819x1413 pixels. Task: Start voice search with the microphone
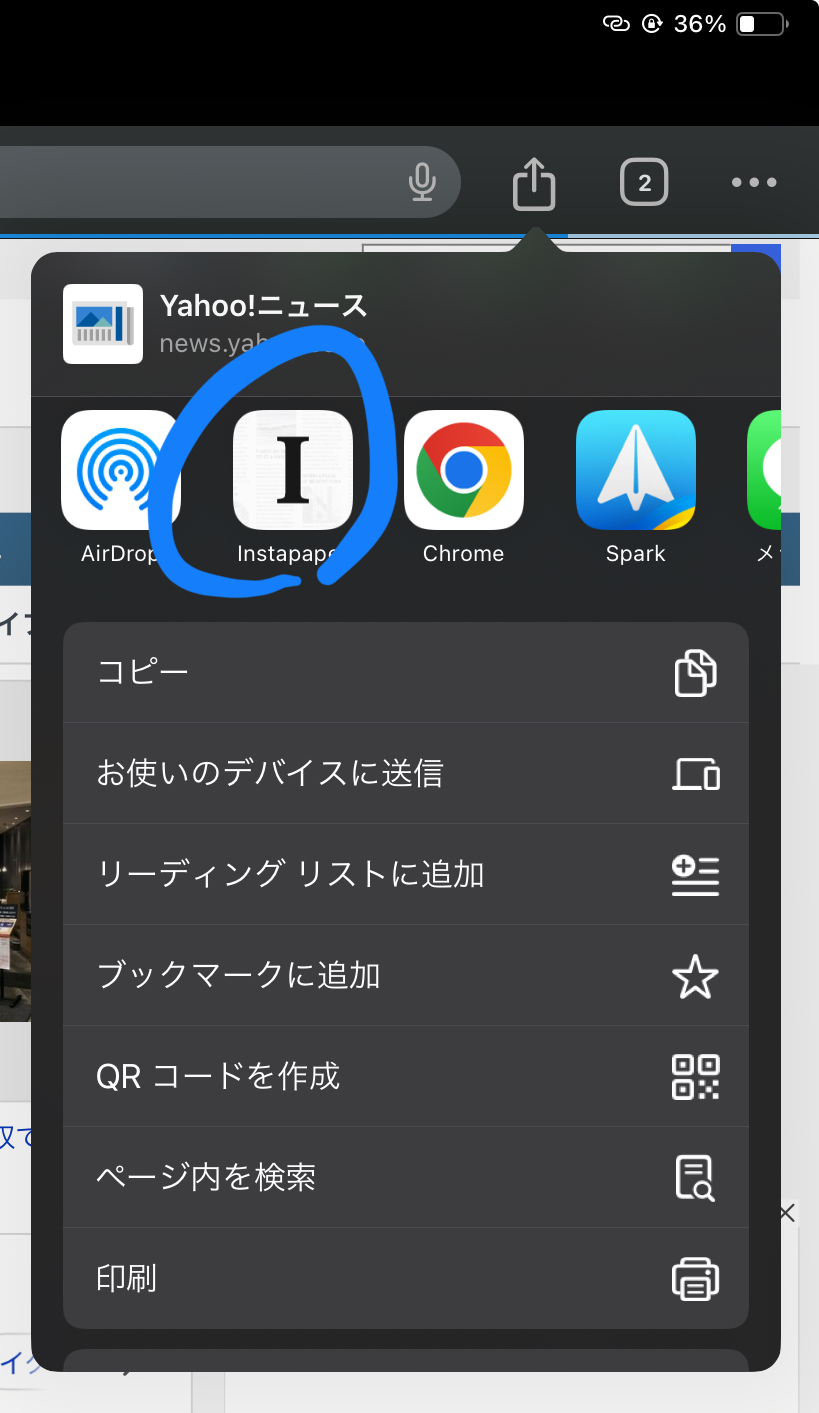pyautogui.click(x=422, y=182)
